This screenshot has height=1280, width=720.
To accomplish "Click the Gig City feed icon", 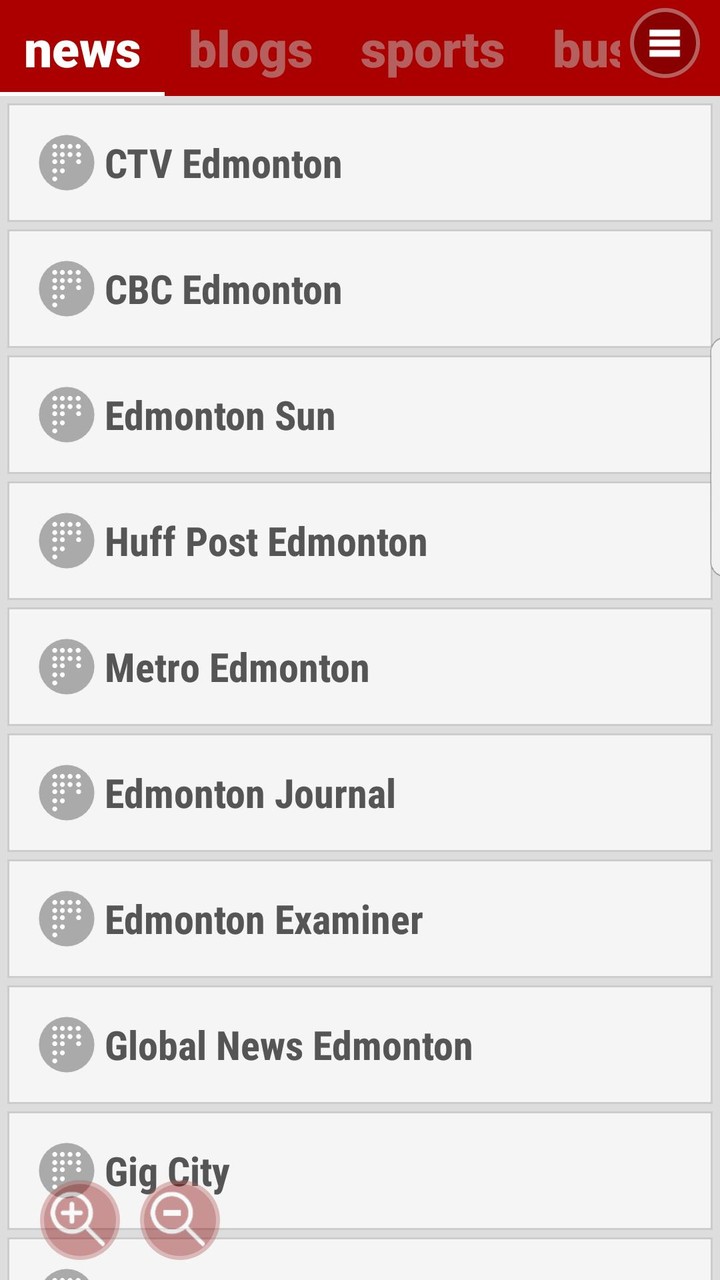I will 66,1170.
